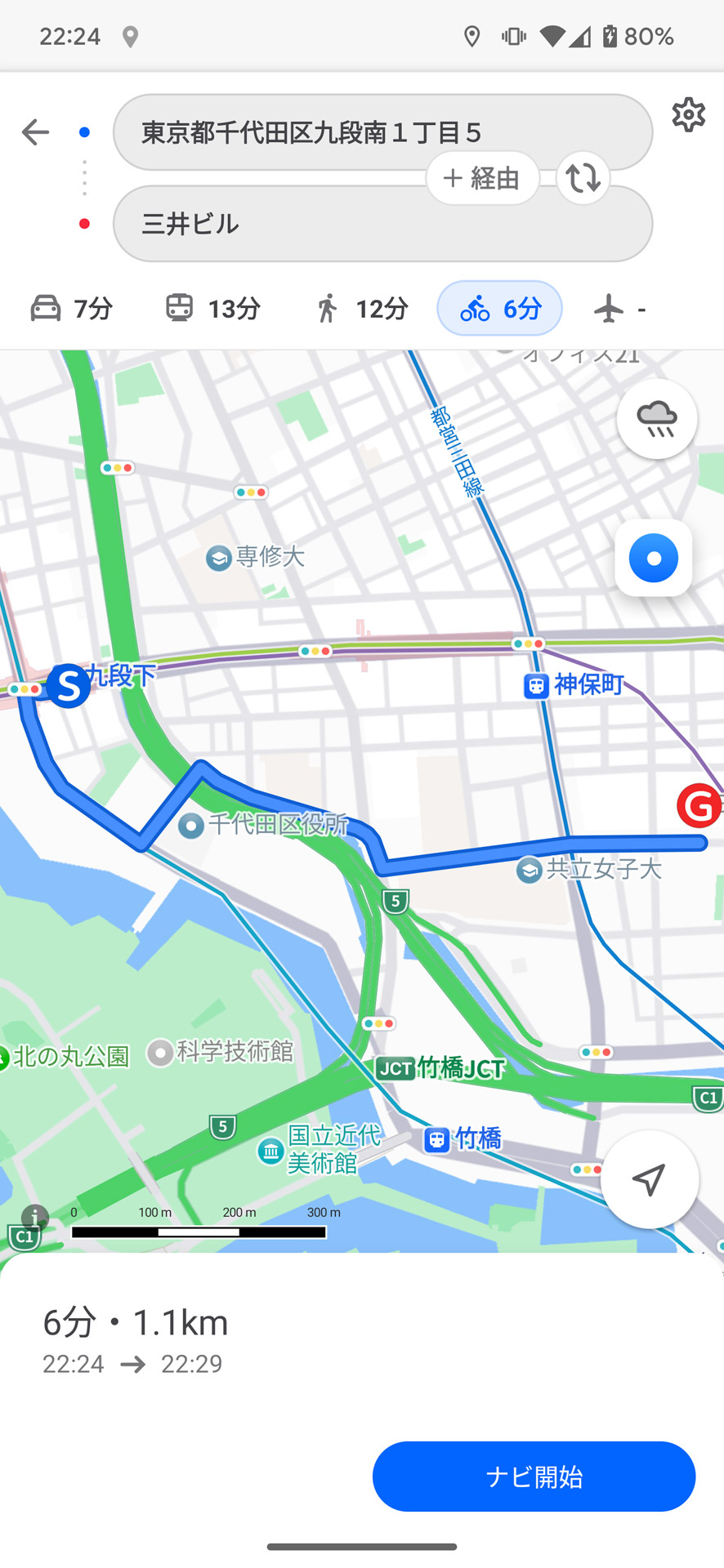Select the walking mode pedestrian icon

pos(326,309)
